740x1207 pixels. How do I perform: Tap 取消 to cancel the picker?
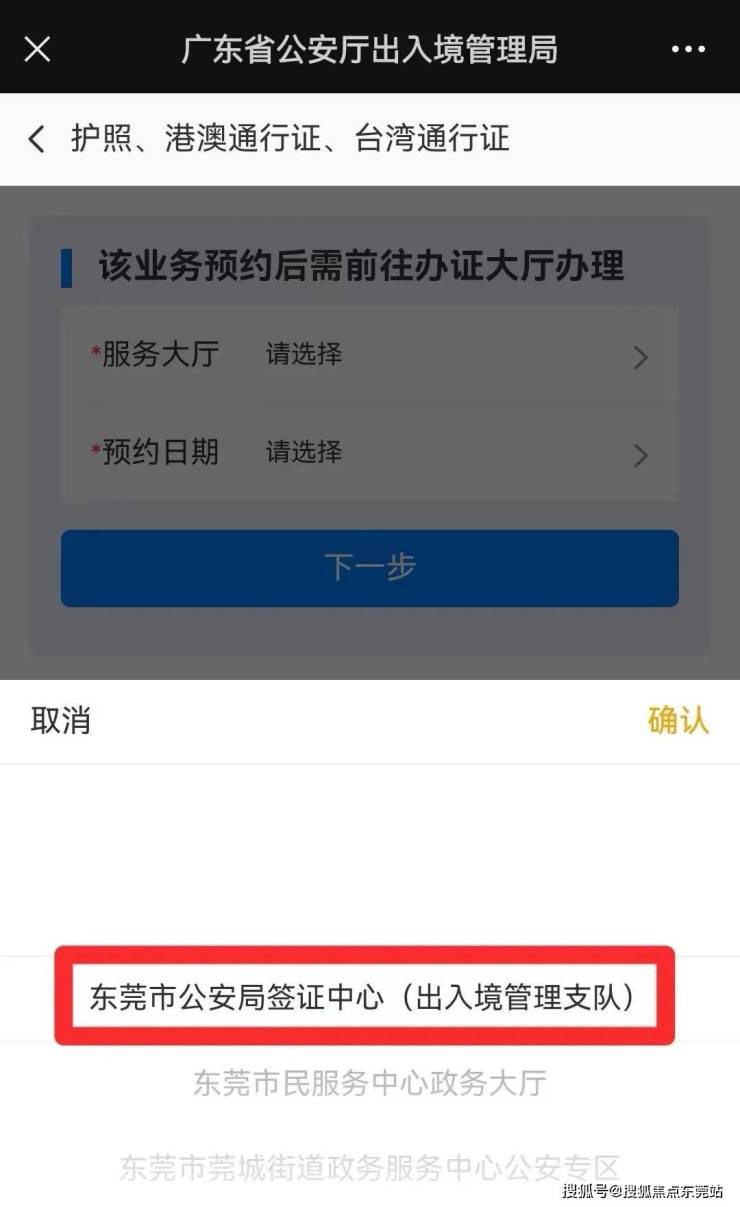point(60,720)
